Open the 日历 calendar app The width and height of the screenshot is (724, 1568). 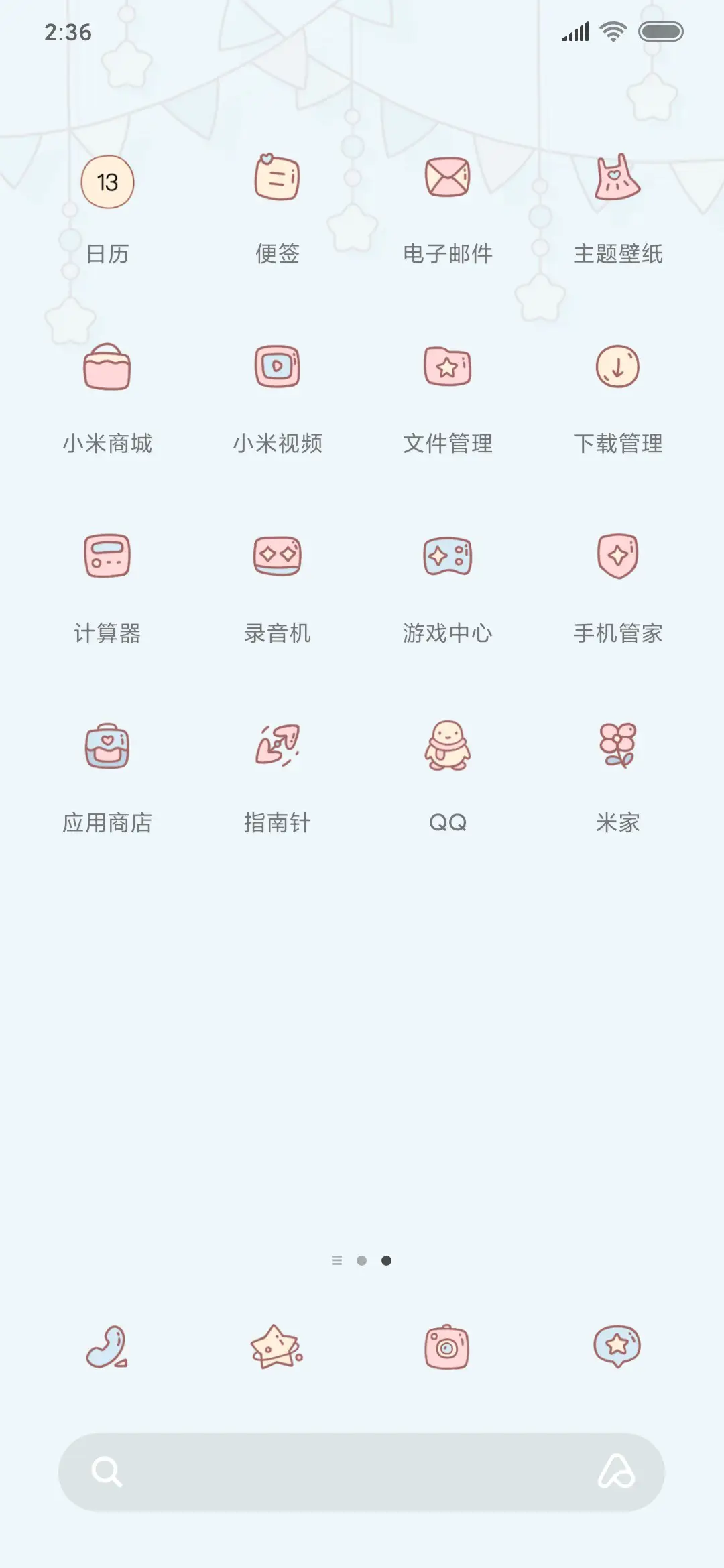[x=108, y=181]
